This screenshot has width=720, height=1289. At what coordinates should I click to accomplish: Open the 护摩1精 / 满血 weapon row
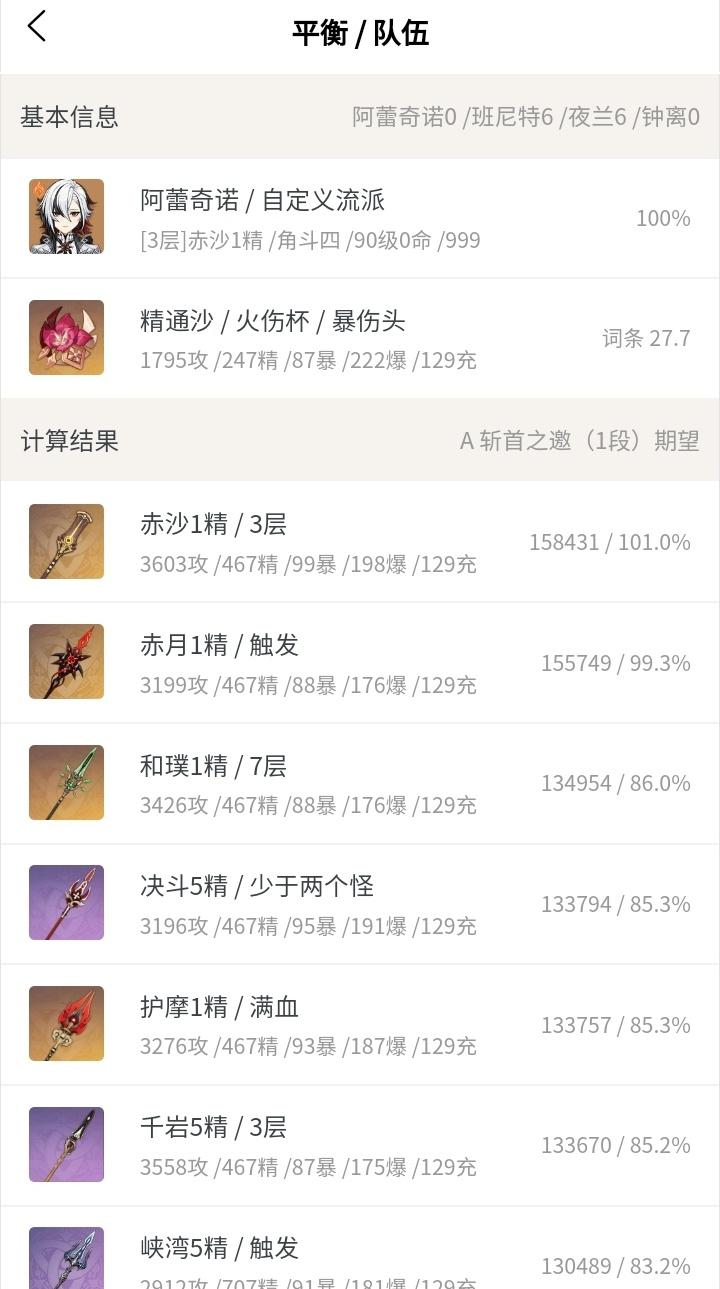pos(360,1025)
